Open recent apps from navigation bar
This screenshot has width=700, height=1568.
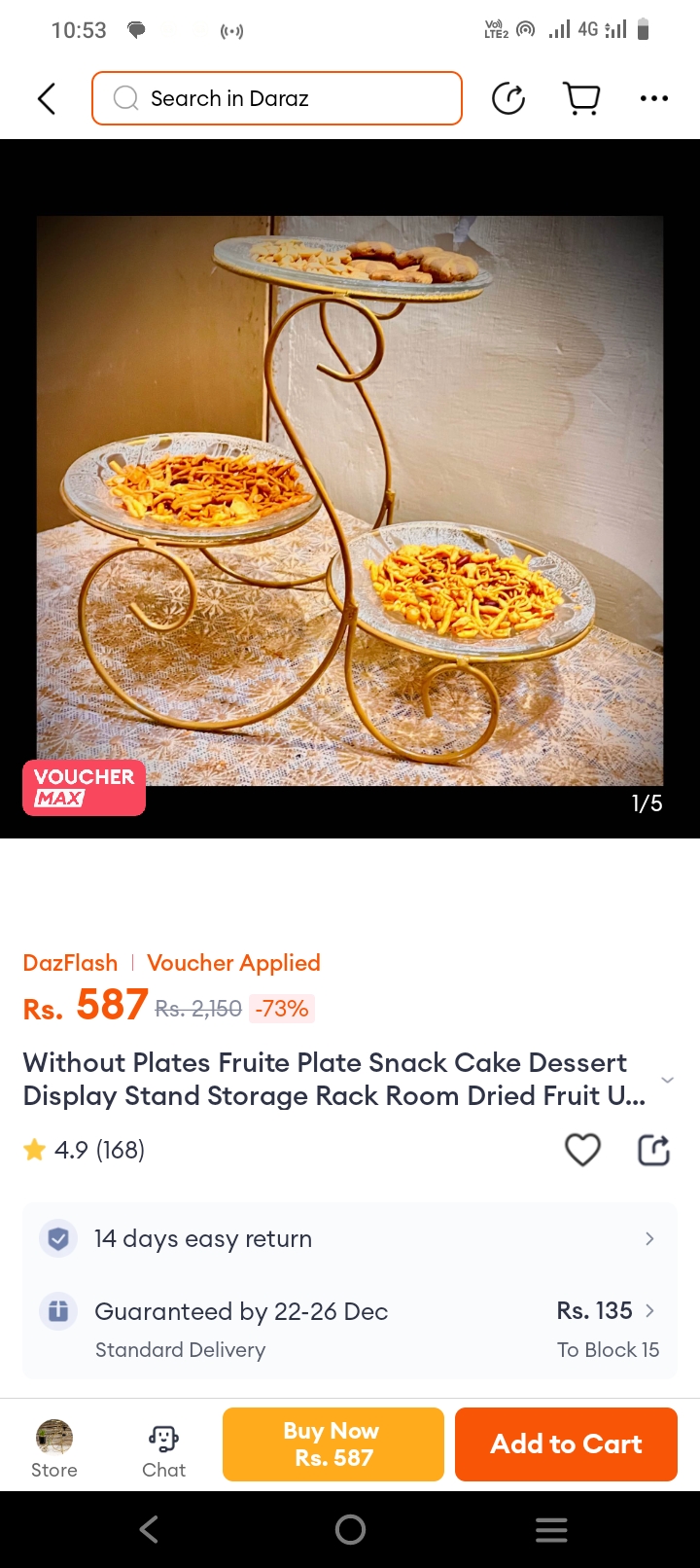[x=550, y=1529]
